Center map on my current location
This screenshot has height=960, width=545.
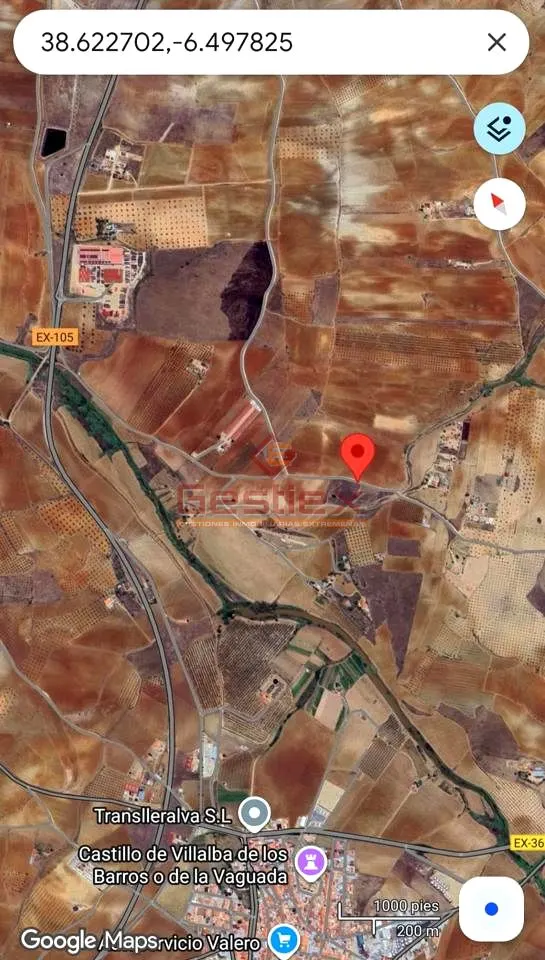(491, 909)
